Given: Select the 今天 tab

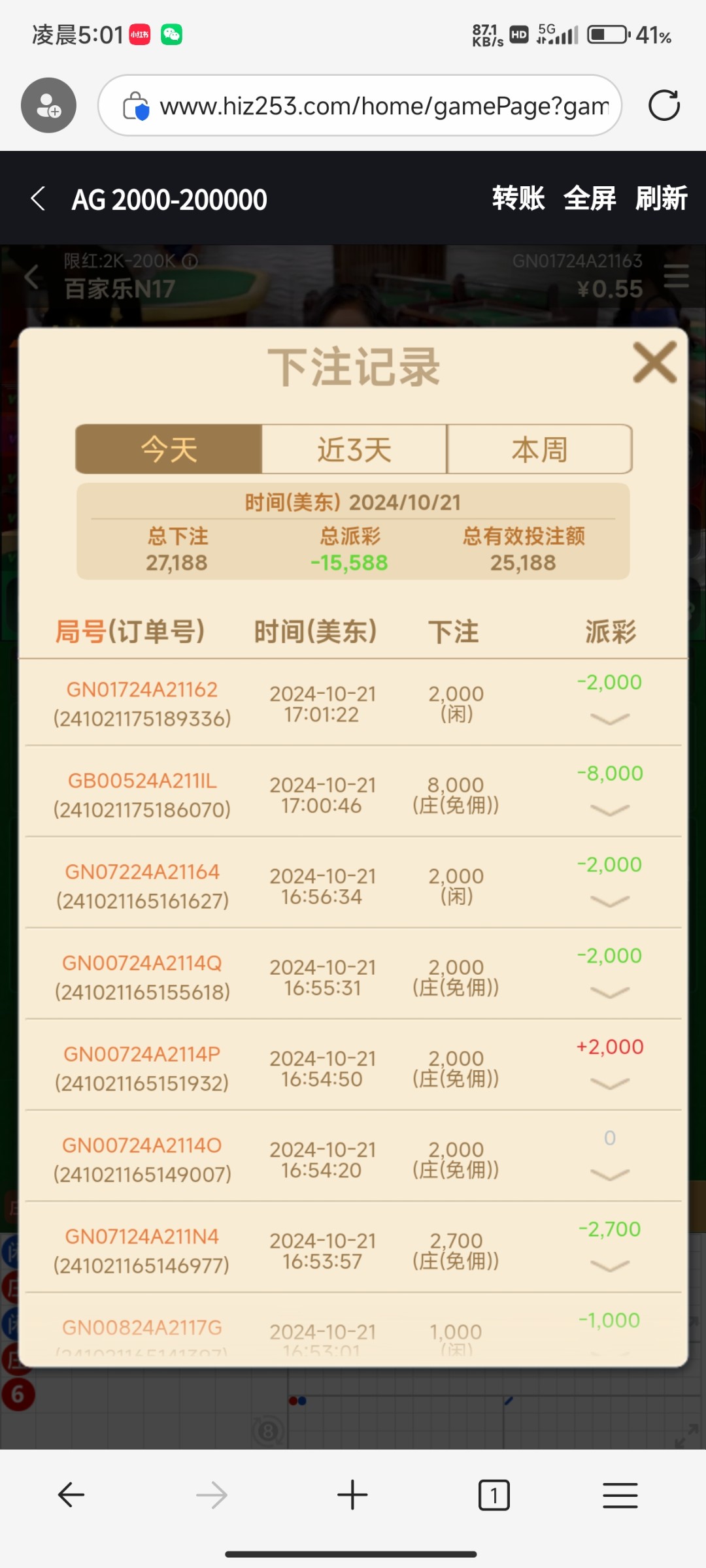Looking at the screenshot, I should click(169, 449).
